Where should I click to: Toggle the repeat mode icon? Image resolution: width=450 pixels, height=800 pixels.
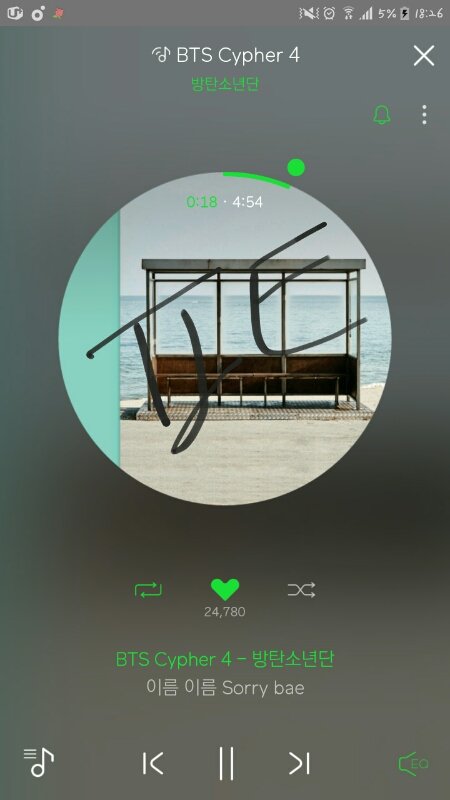coord(148,590)
